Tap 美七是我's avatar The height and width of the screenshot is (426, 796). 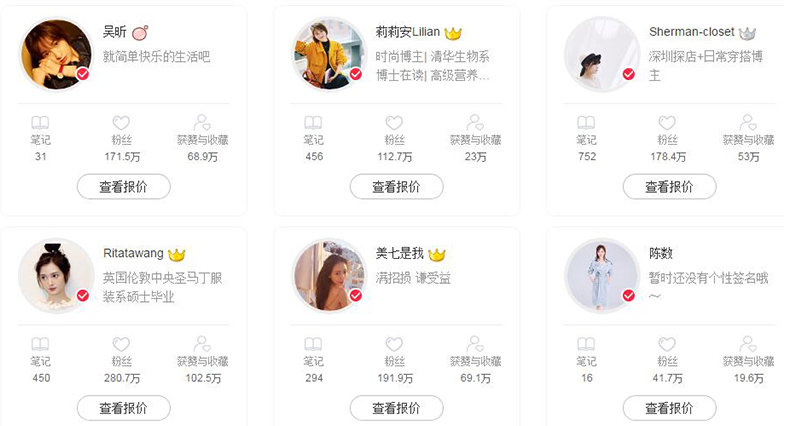click(x=329, y=275)
